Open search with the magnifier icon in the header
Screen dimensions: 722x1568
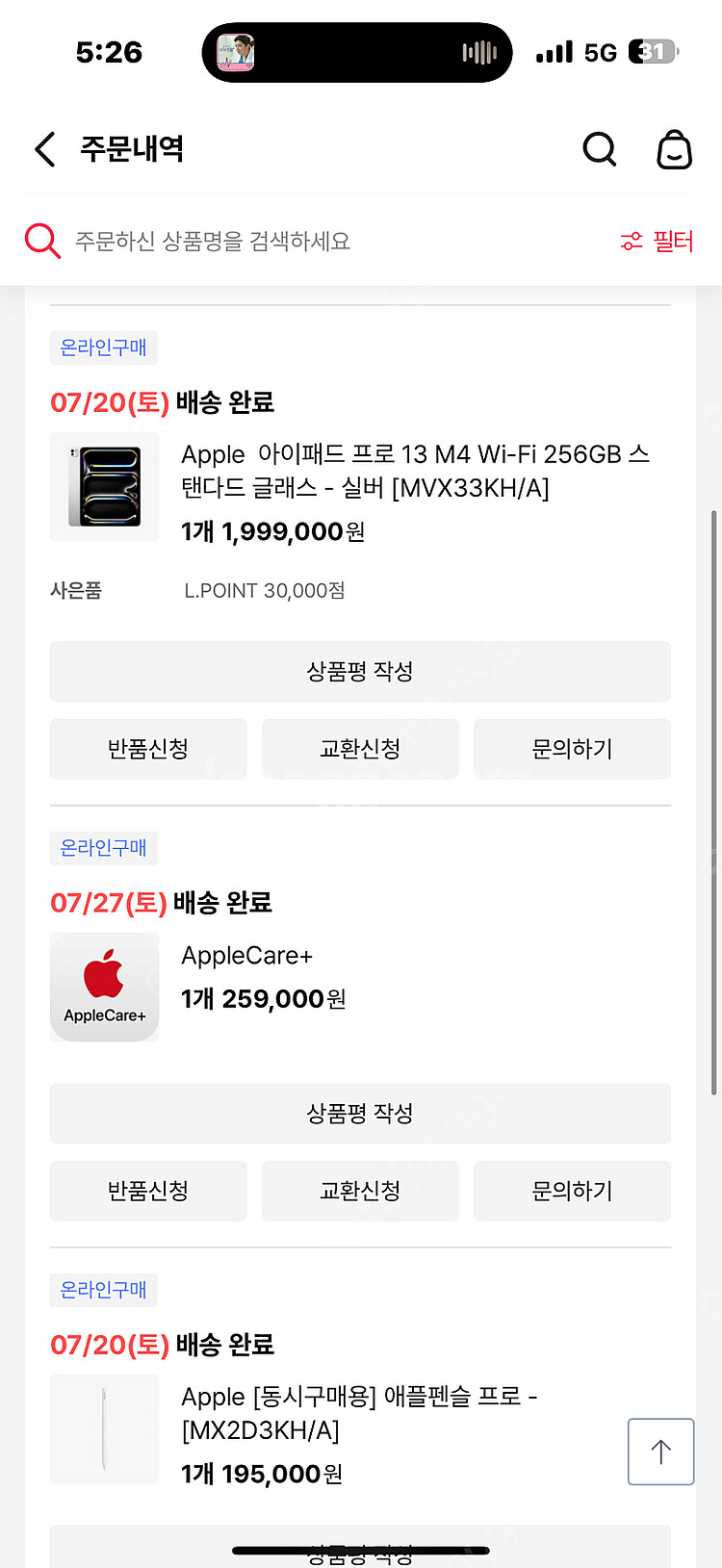(599, 149)
